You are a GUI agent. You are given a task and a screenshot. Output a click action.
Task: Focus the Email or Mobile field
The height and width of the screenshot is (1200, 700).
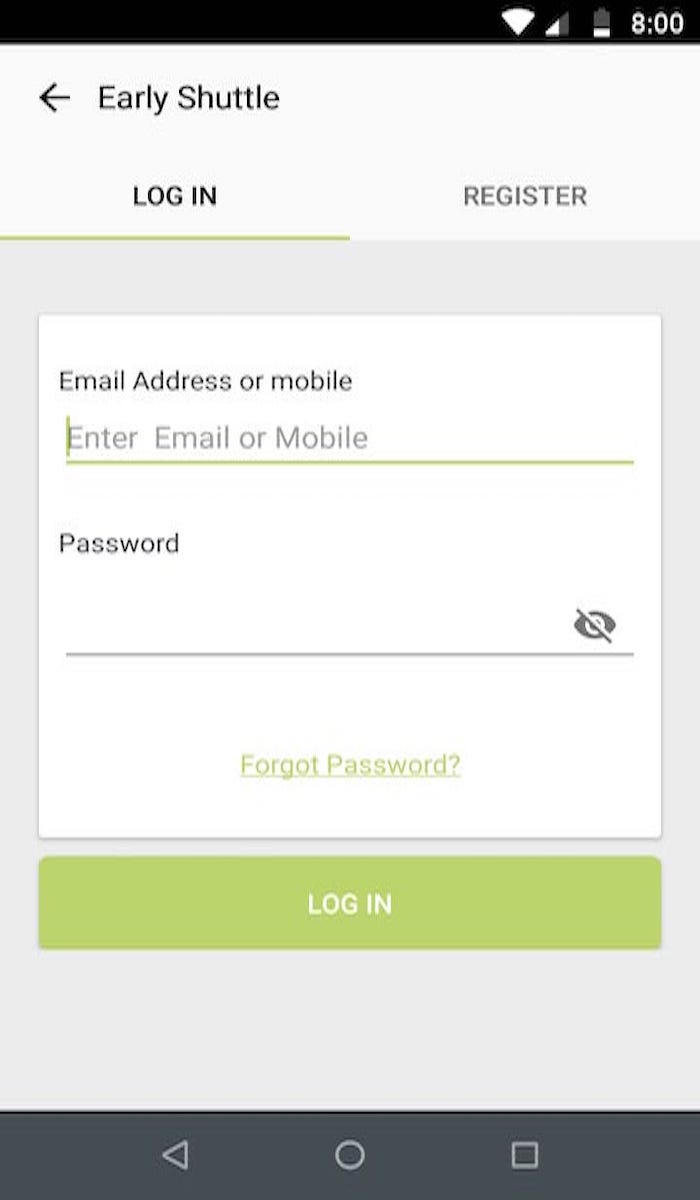point(350,438)
